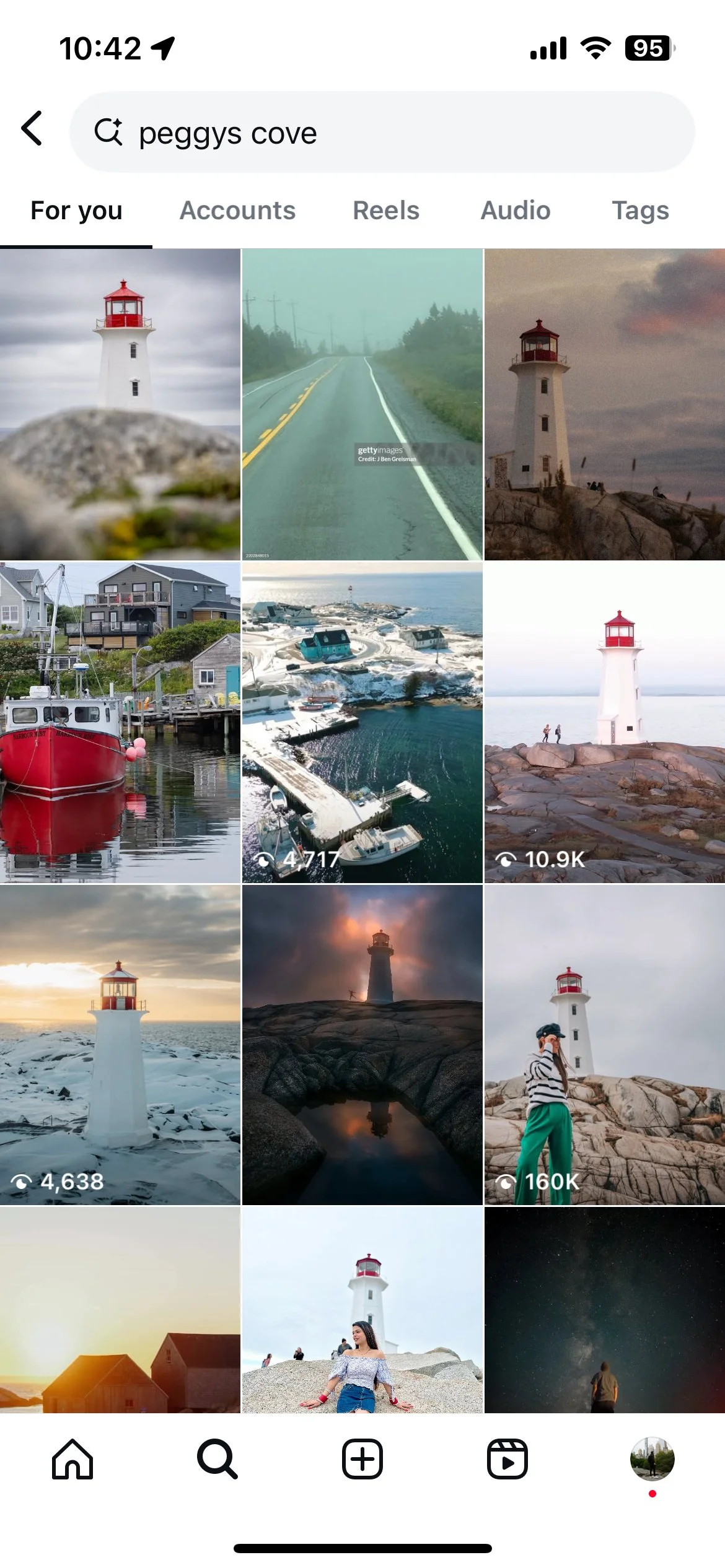Select the Tags tab

coord(641,211)
